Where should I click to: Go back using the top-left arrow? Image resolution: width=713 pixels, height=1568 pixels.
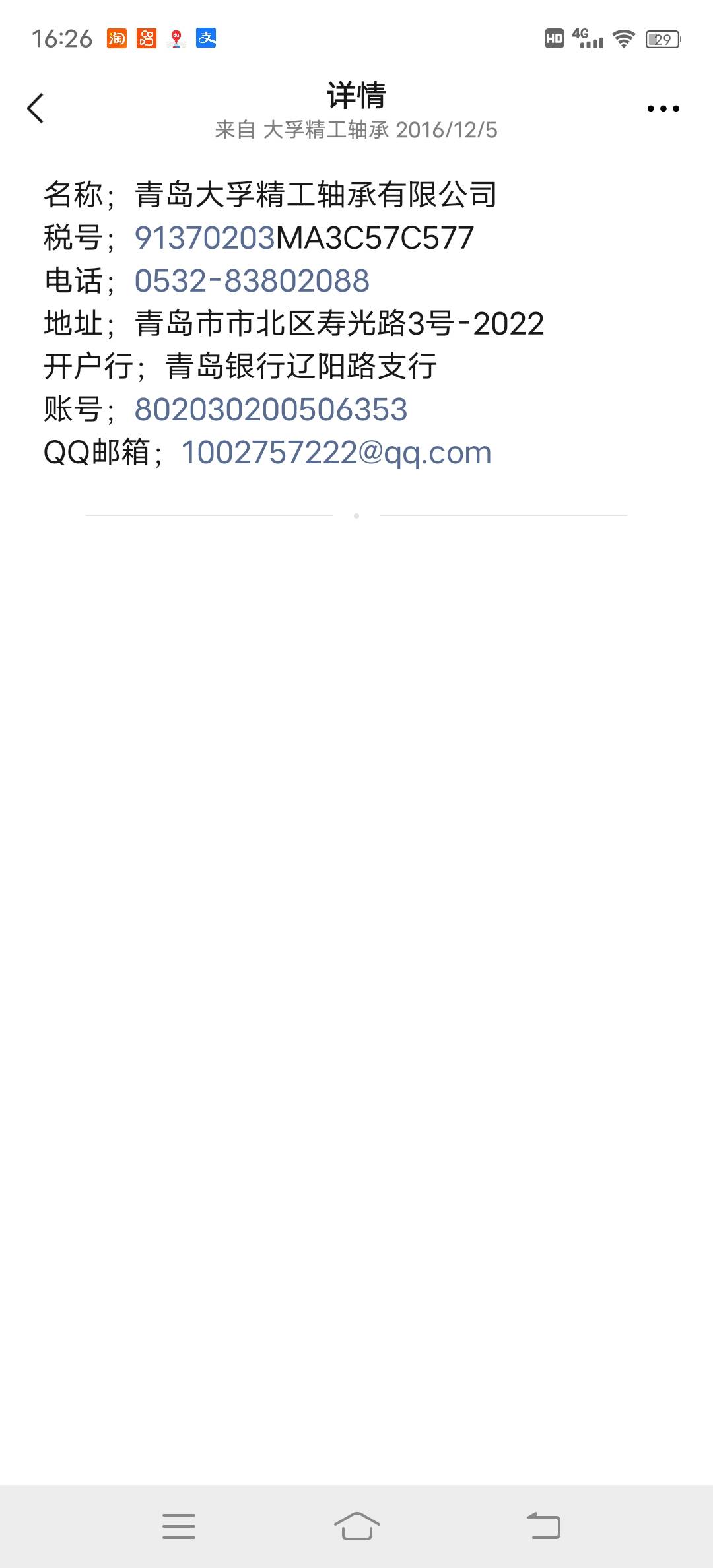click(x=36, y=108)
